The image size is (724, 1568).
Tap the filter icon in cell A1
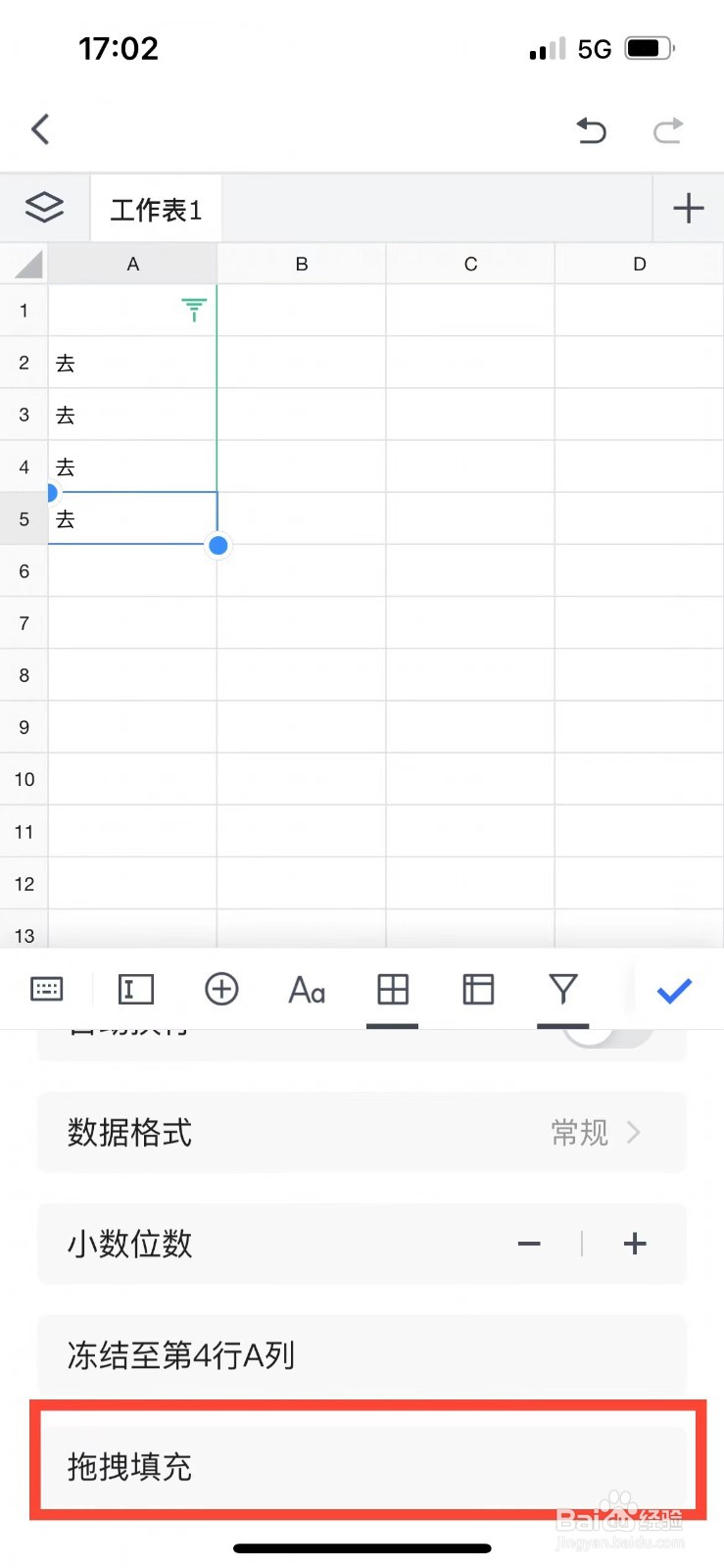194,310
